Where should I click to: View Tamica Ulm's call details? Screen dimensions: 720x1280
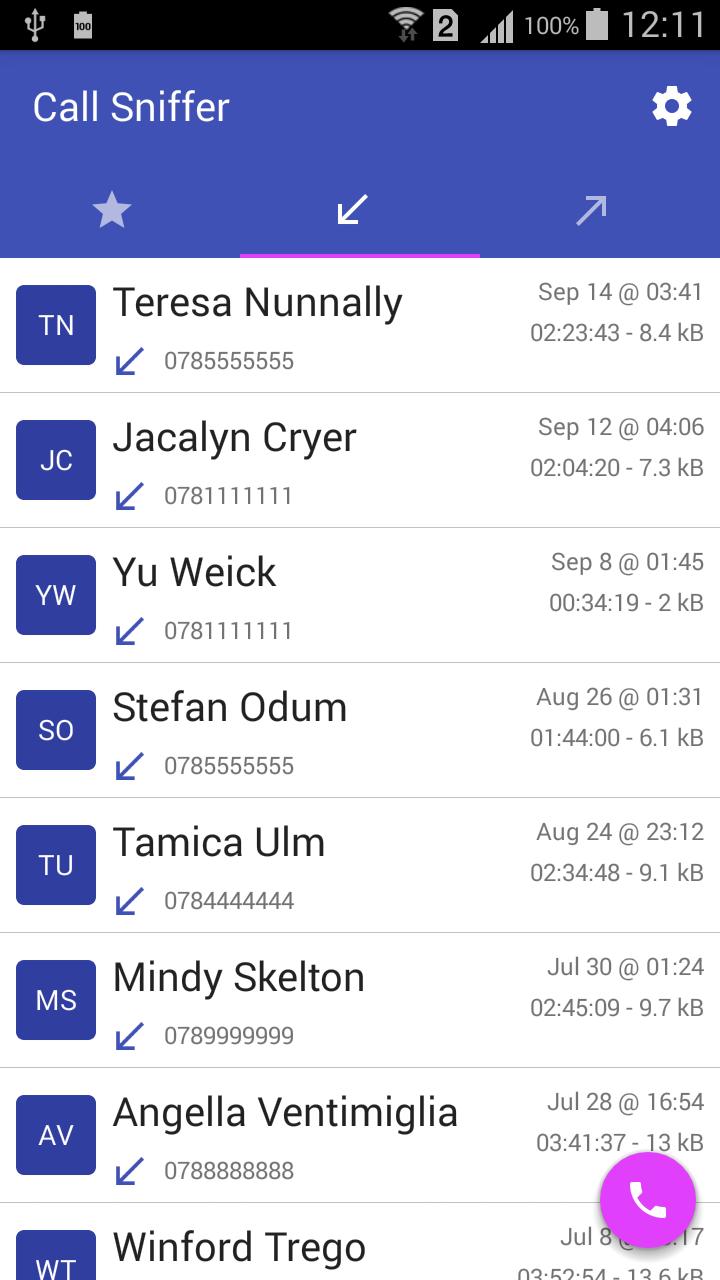pos(300,866)
